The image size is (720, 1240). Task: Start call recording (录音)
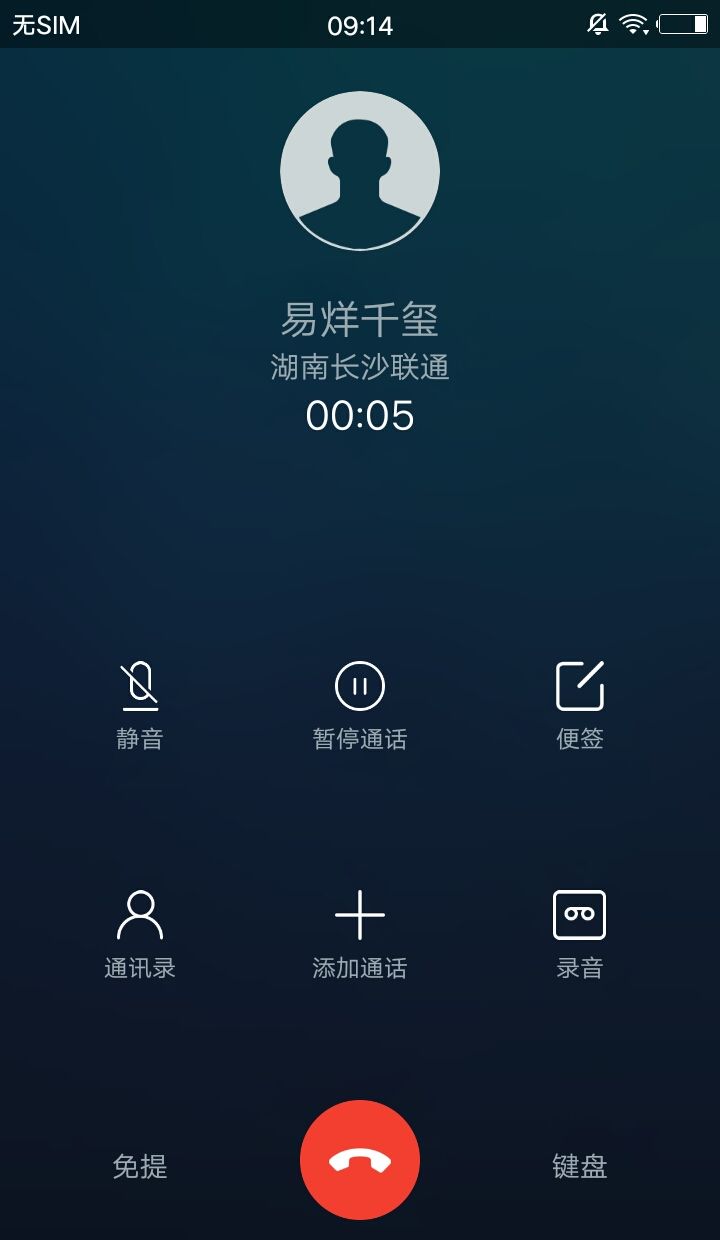tap(580, 930)
